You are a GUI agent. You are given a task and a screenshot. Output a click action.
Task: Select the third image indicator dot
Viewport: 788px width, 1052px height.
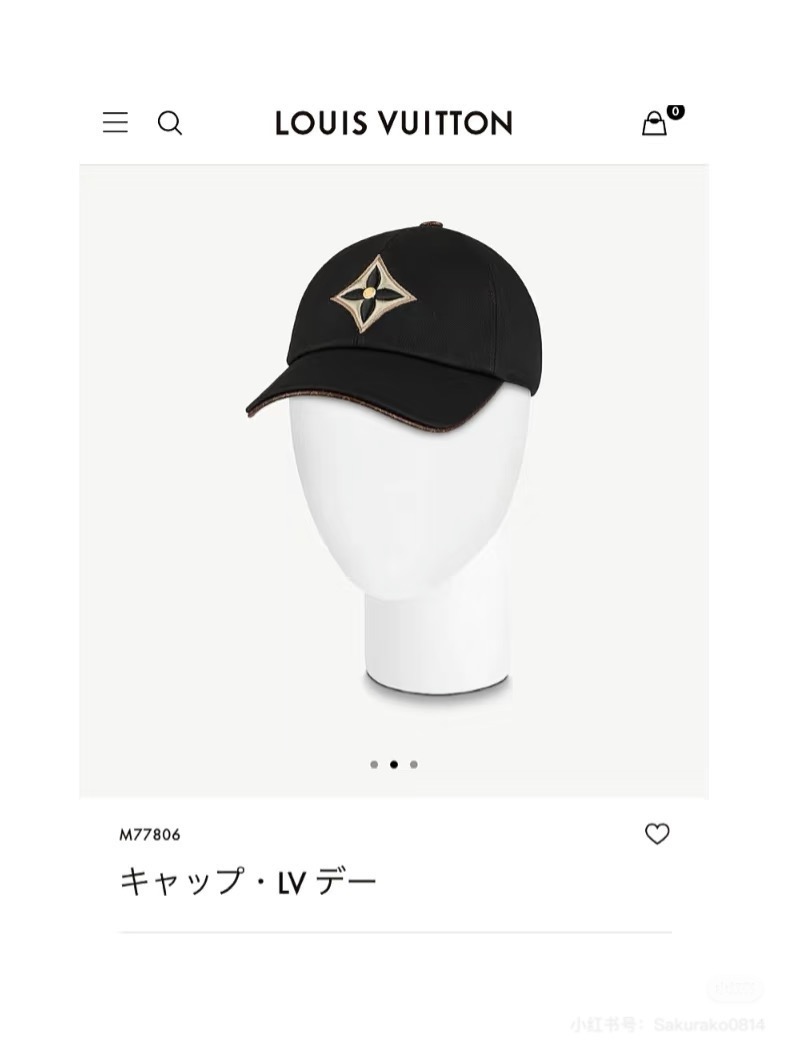point(414,764)
